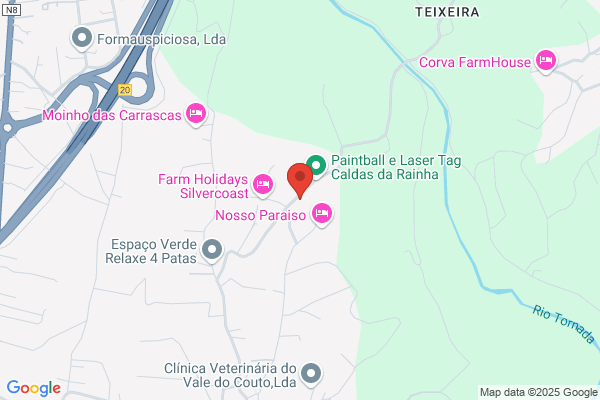Select Clínica Veterinária do Vale do Couto pin

click(311, 374)
